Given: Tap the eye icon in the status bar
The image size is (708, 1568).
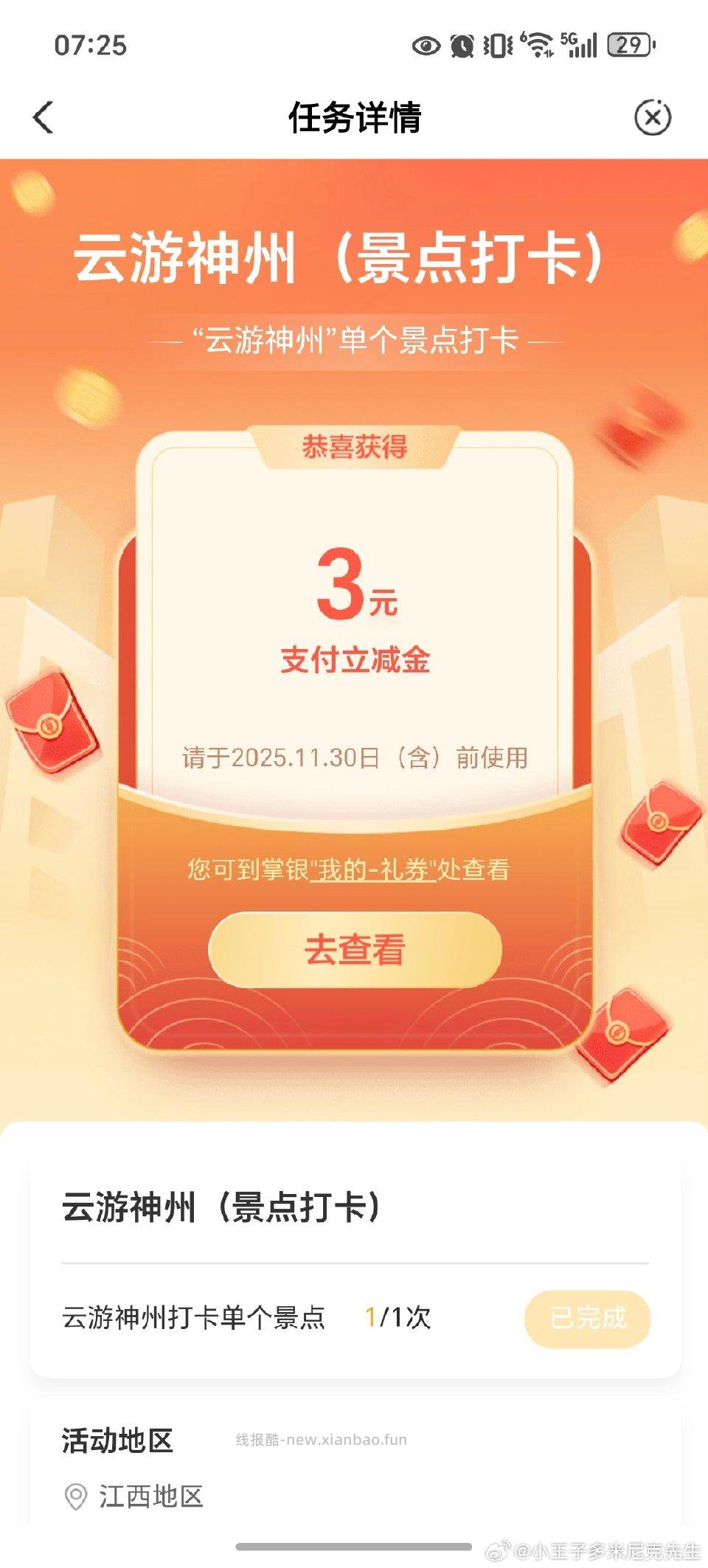Looking at the screenshot, I should point(426,44).
